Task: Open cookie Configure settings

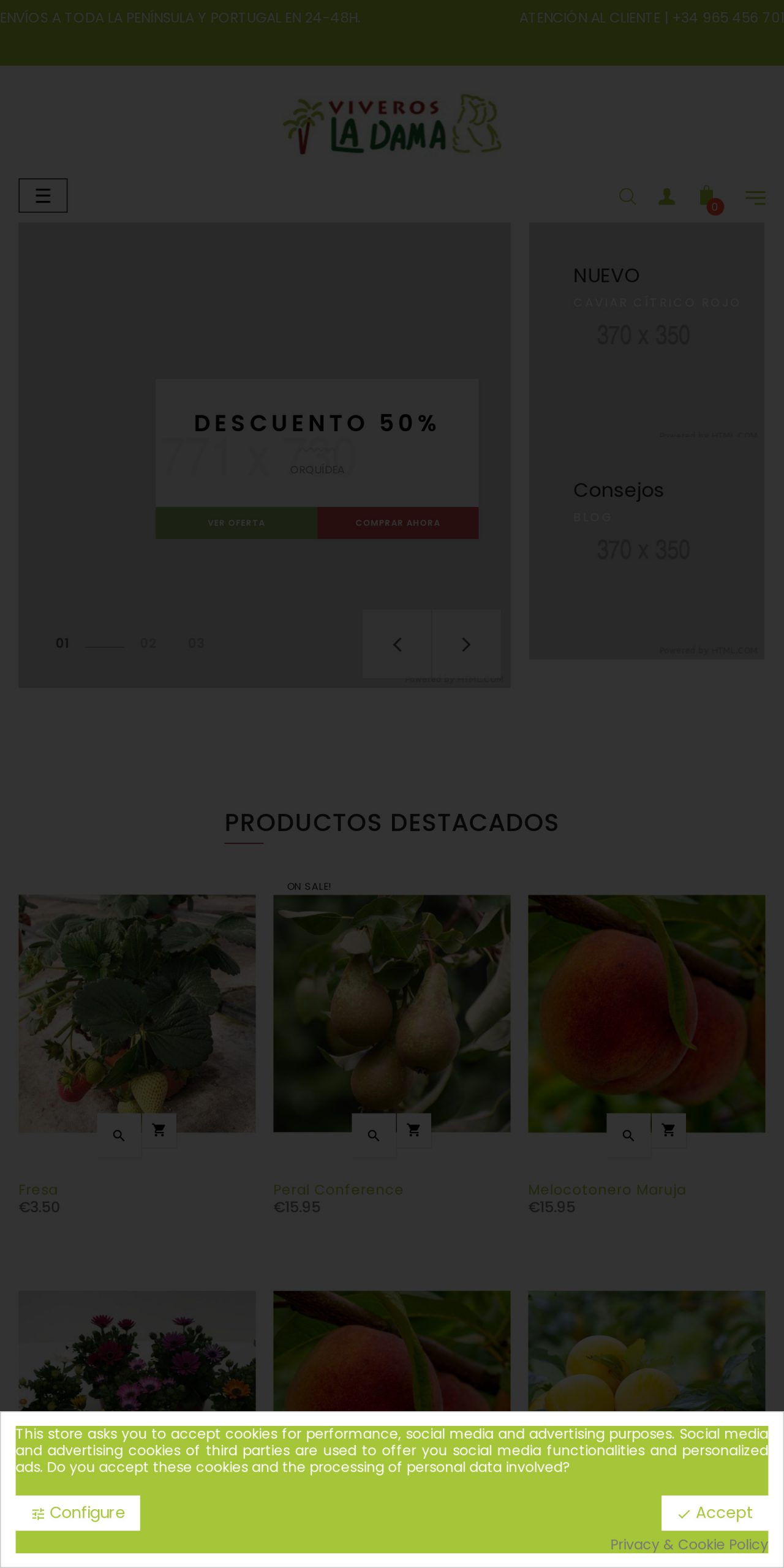Action: (x=78, y=1512)
